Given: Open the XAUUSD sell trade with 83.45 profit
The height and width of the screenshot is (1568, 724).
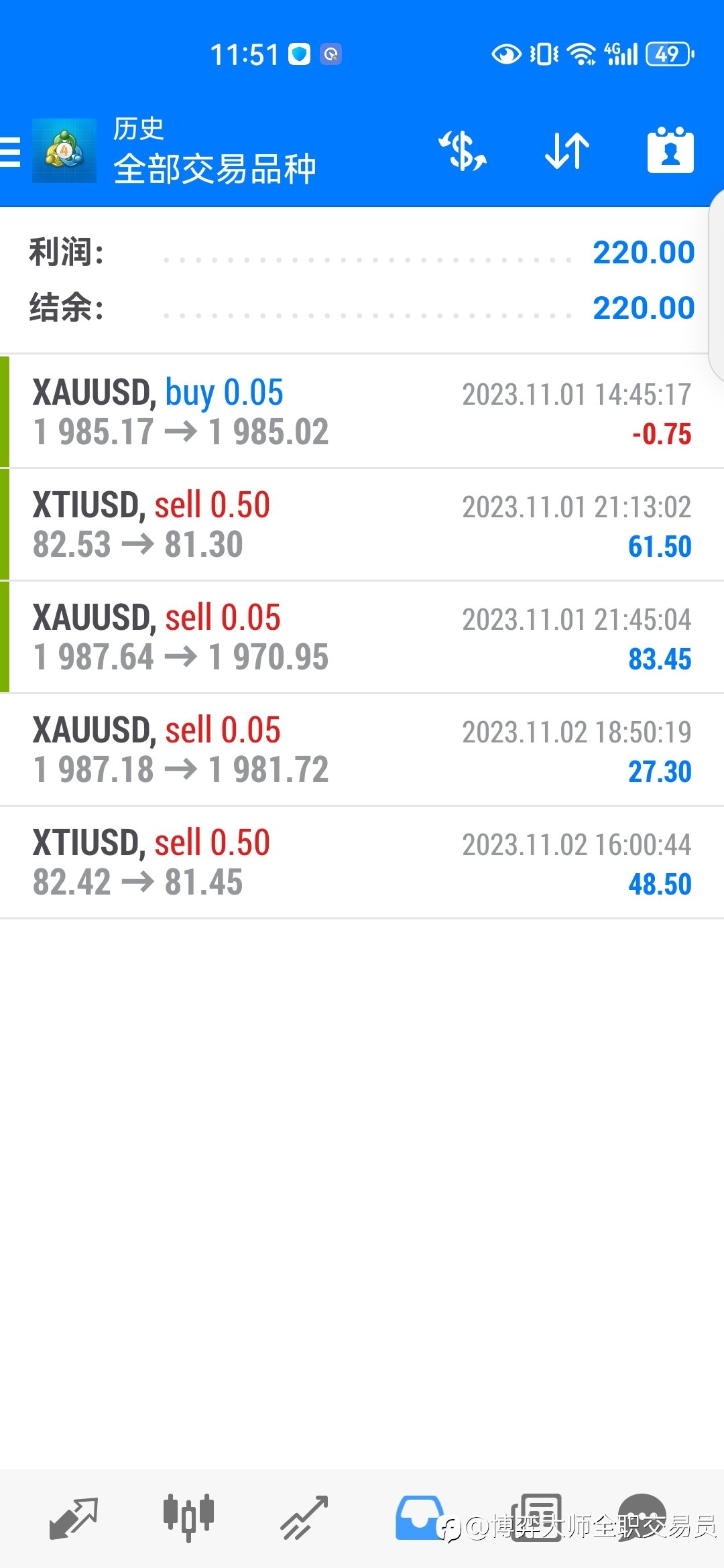Looking at the screenshot, I should point(362,637).
